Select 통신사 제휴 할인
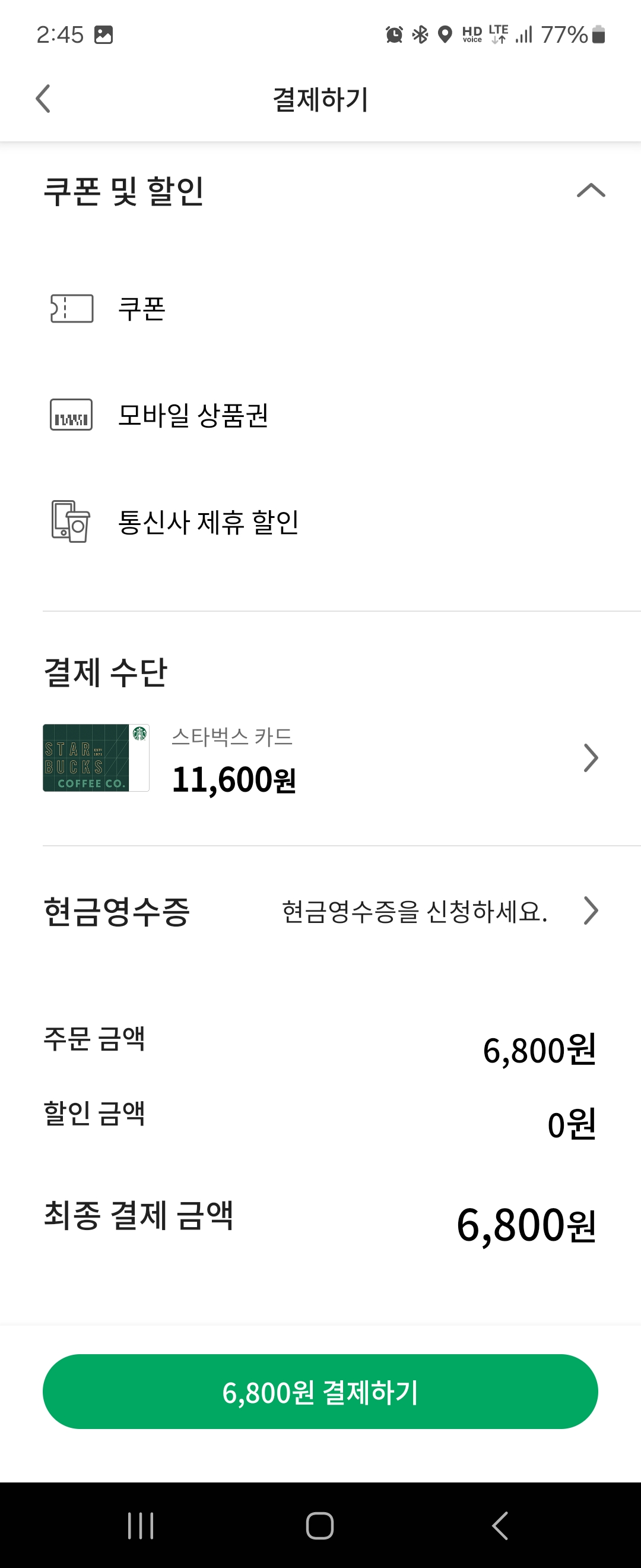 click(x=320, y=521)
